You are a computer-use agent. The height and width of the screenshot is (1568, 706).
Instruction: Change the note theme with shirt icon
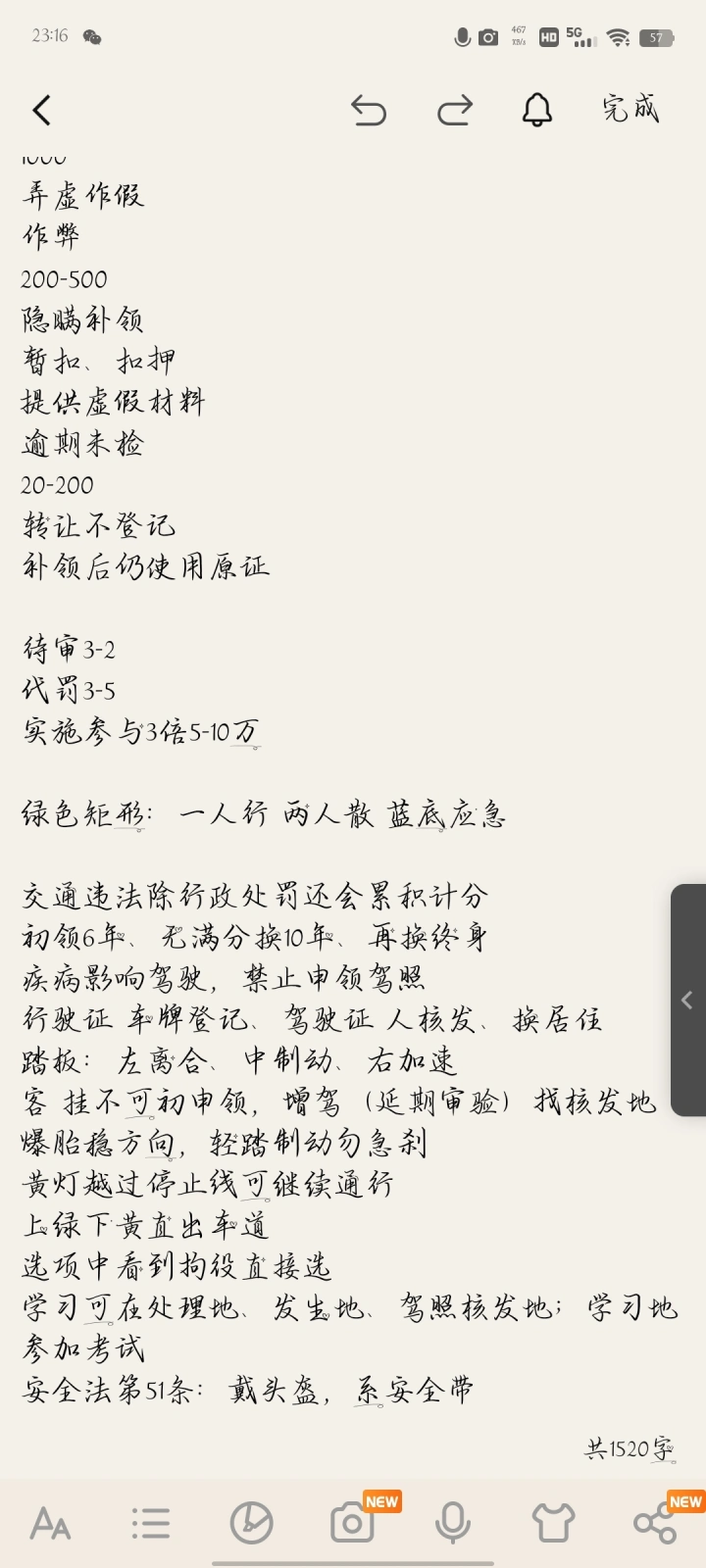pyautogui.click(x=553, y=1524)
